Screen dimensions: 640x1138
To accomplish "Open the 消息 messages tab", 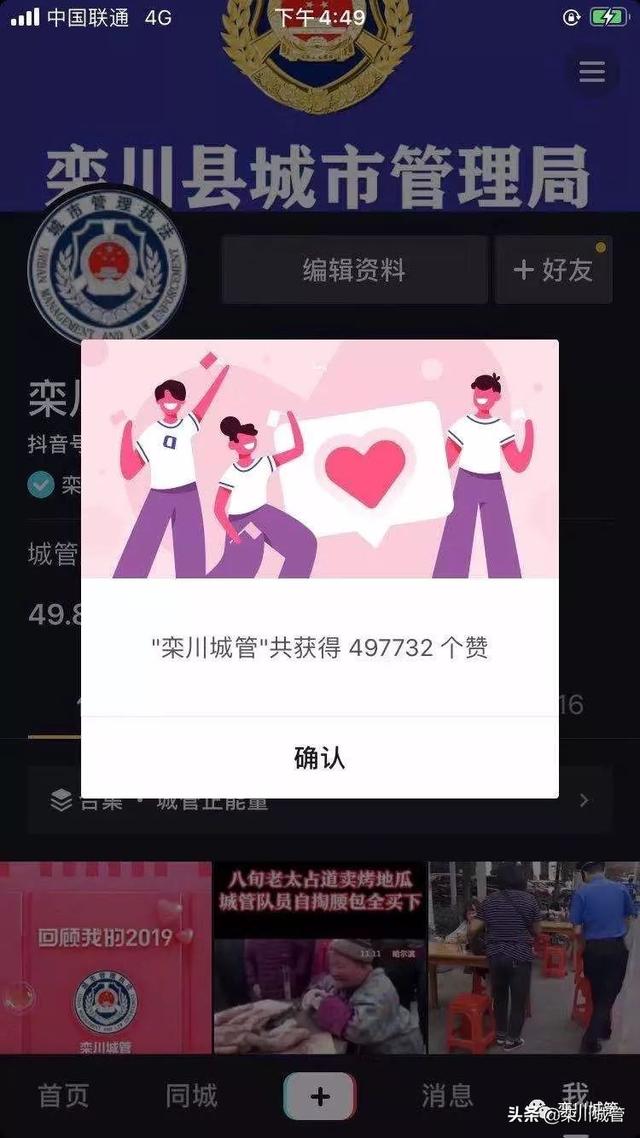I will (x=446, y=1095).
